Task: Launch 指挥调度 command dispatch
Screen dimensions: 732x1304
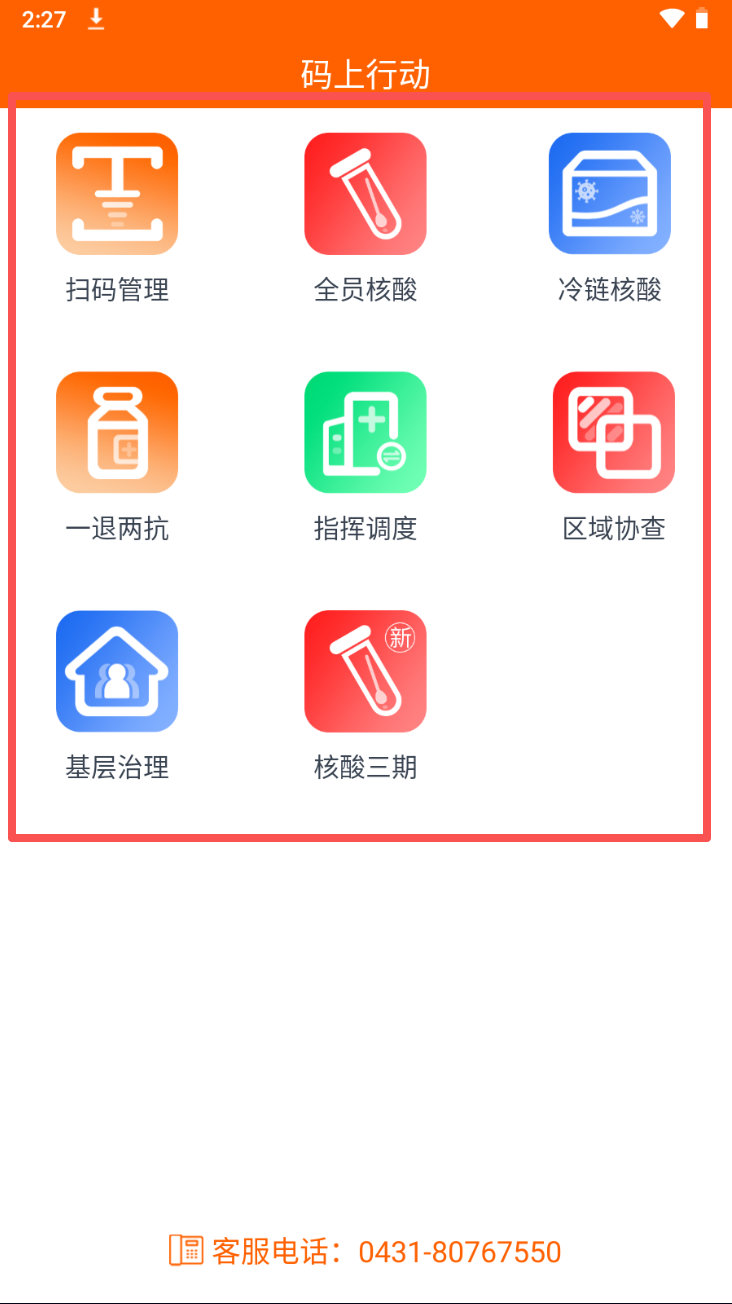Action: pos(365,433)
